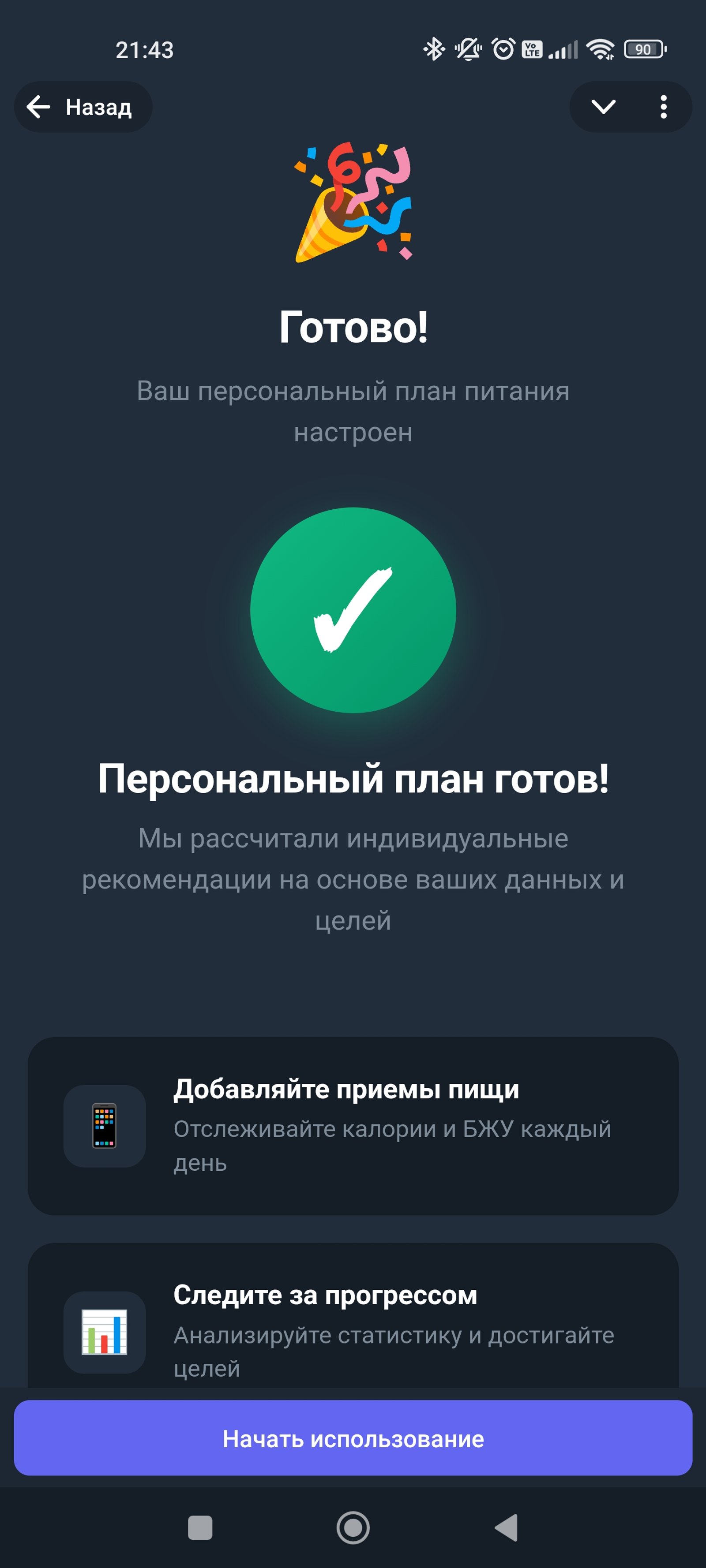
Task: Click the Bluetooth icon in the status bar
Action: click(x=434, y=51)
